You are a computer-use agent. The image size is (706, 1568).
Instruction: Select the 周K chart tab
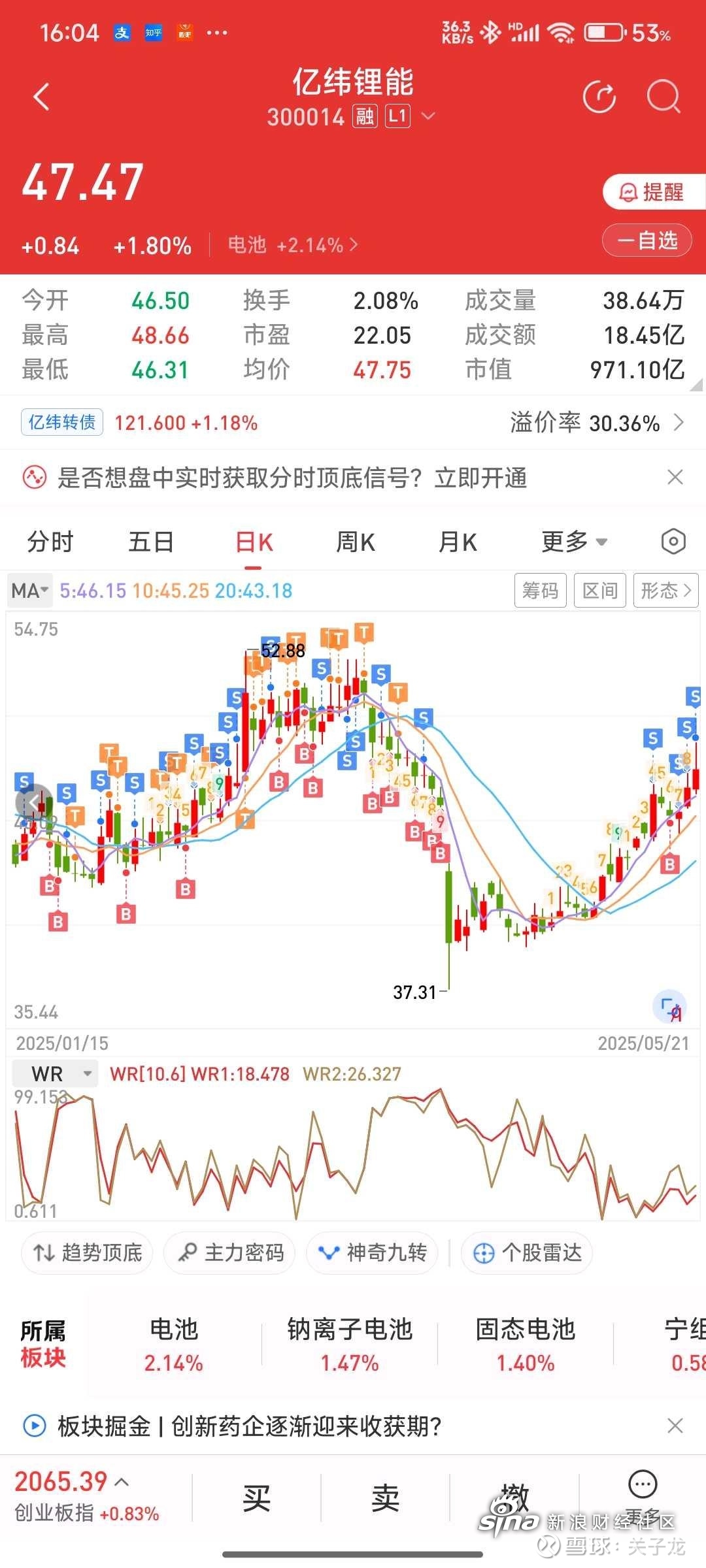tap(355, 542)
